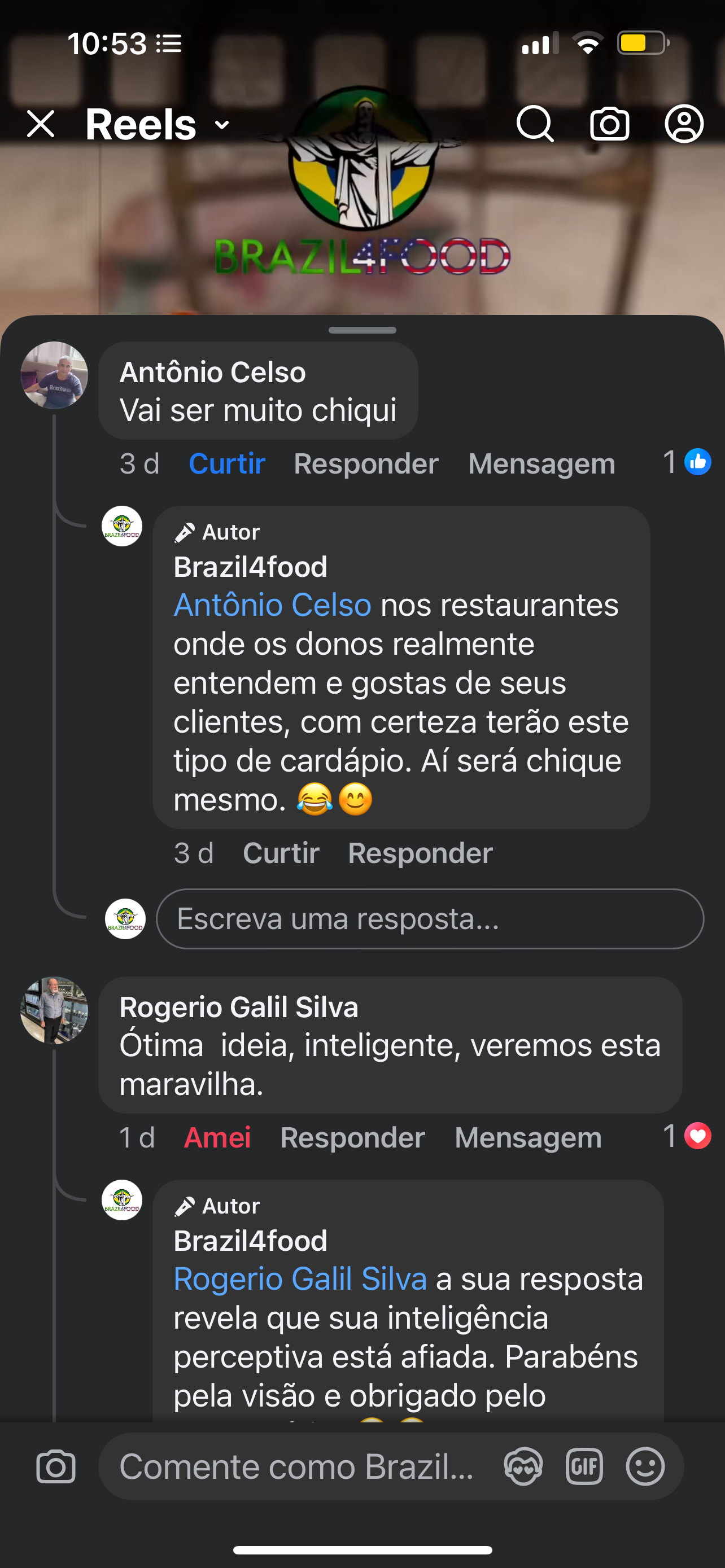The image size is (725, 1568).
Task: Open search from the top bar
Action: (535, 124)
